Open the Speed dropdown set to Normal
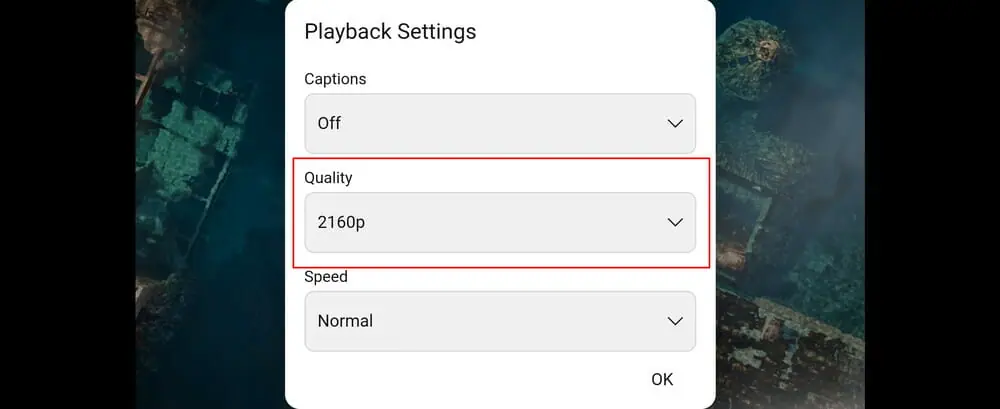This screenshot has width=1000, height=409. [x=499, y=321]
